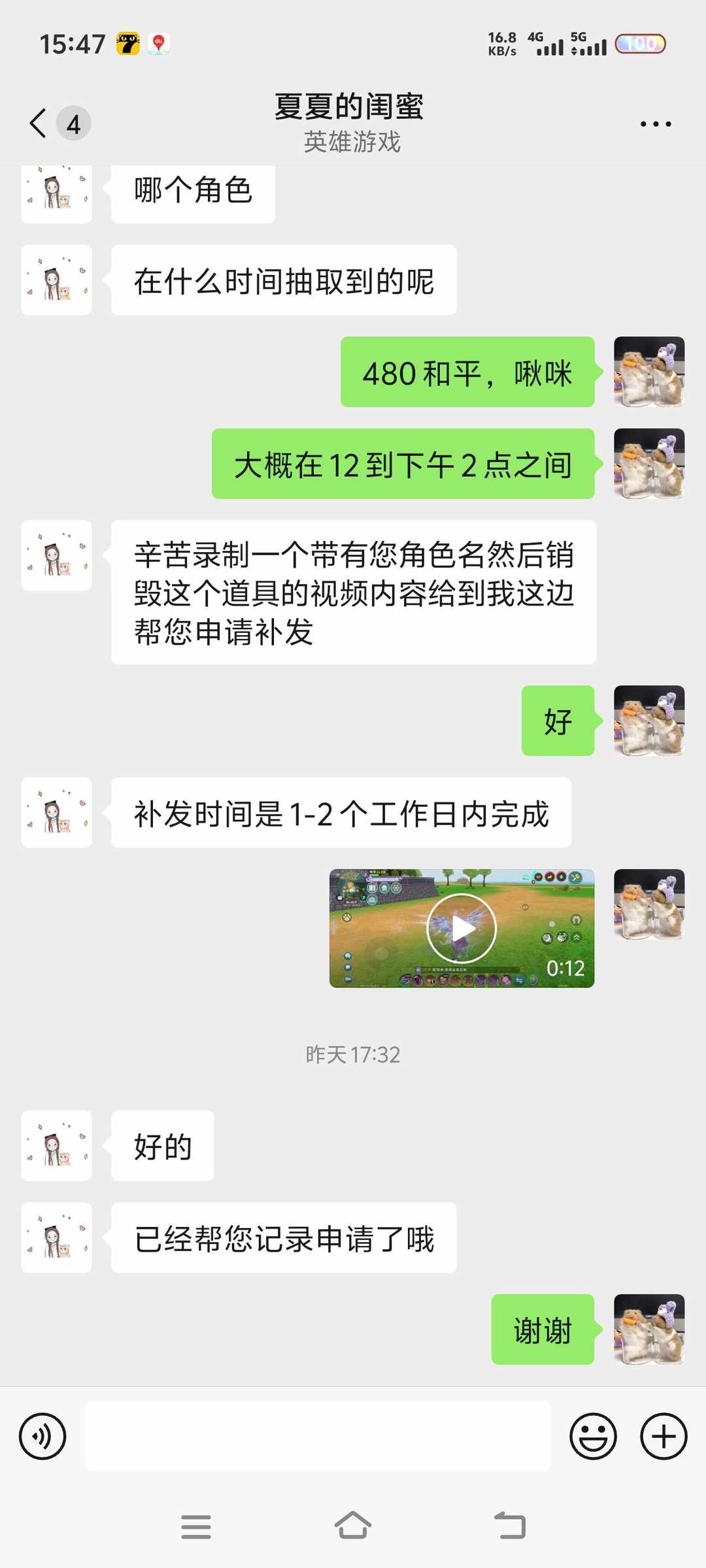Open the system recent apps menu

[x=196, y=1526]
